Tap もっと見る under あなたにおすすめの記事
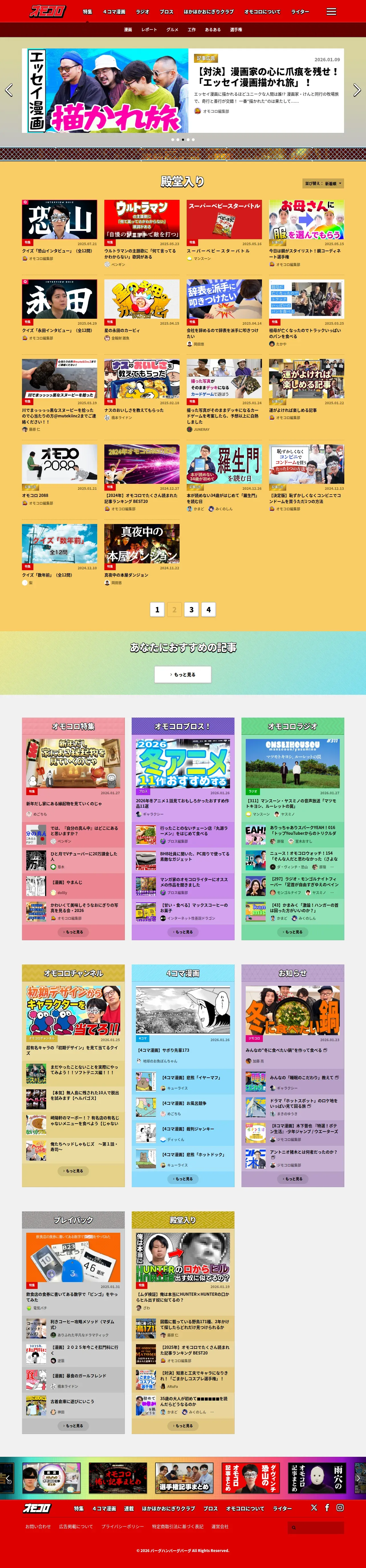 click(183, 675)
